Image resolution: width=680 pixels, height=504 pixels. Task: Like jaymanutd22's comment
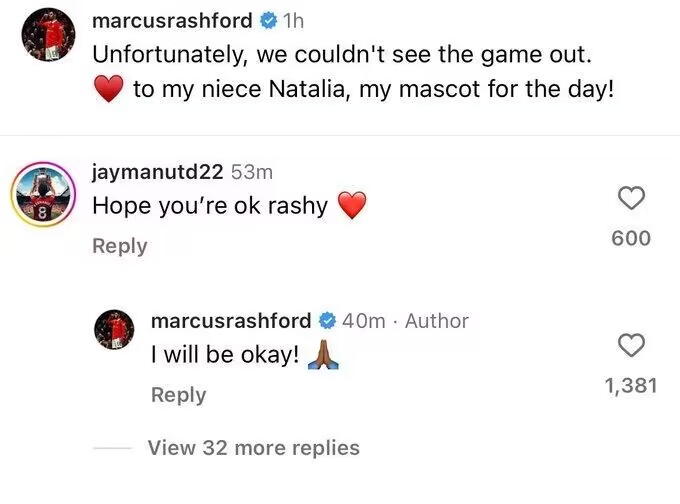pyautogui.click(x=630, y=199)
